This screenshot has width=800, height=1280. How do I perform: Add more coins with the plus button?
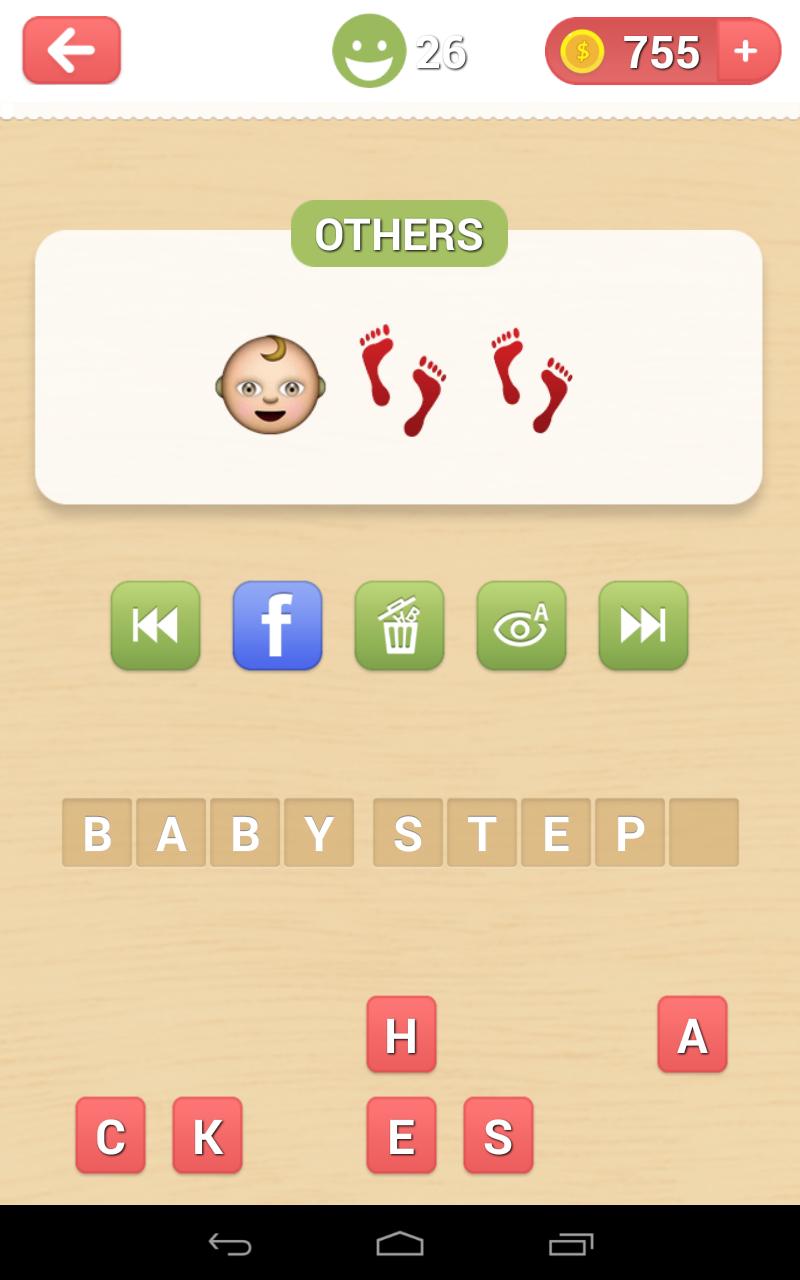click(746, 51)
